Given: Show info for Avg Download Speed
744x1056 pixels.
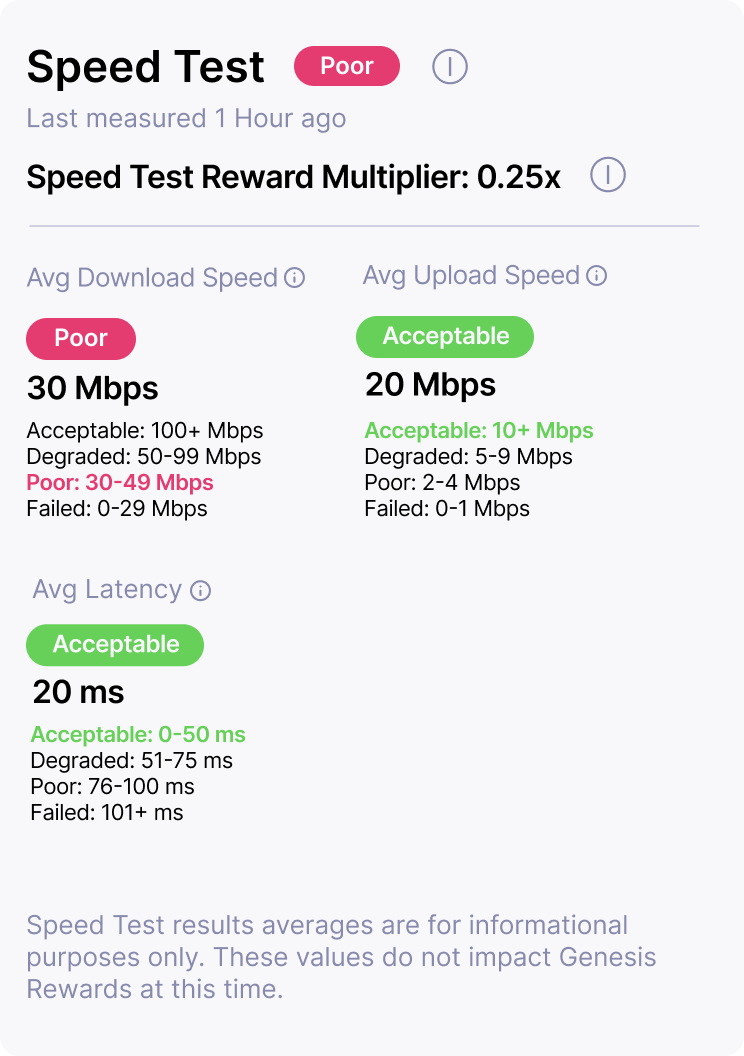Looking at the screenshot, I should [295, 278].
